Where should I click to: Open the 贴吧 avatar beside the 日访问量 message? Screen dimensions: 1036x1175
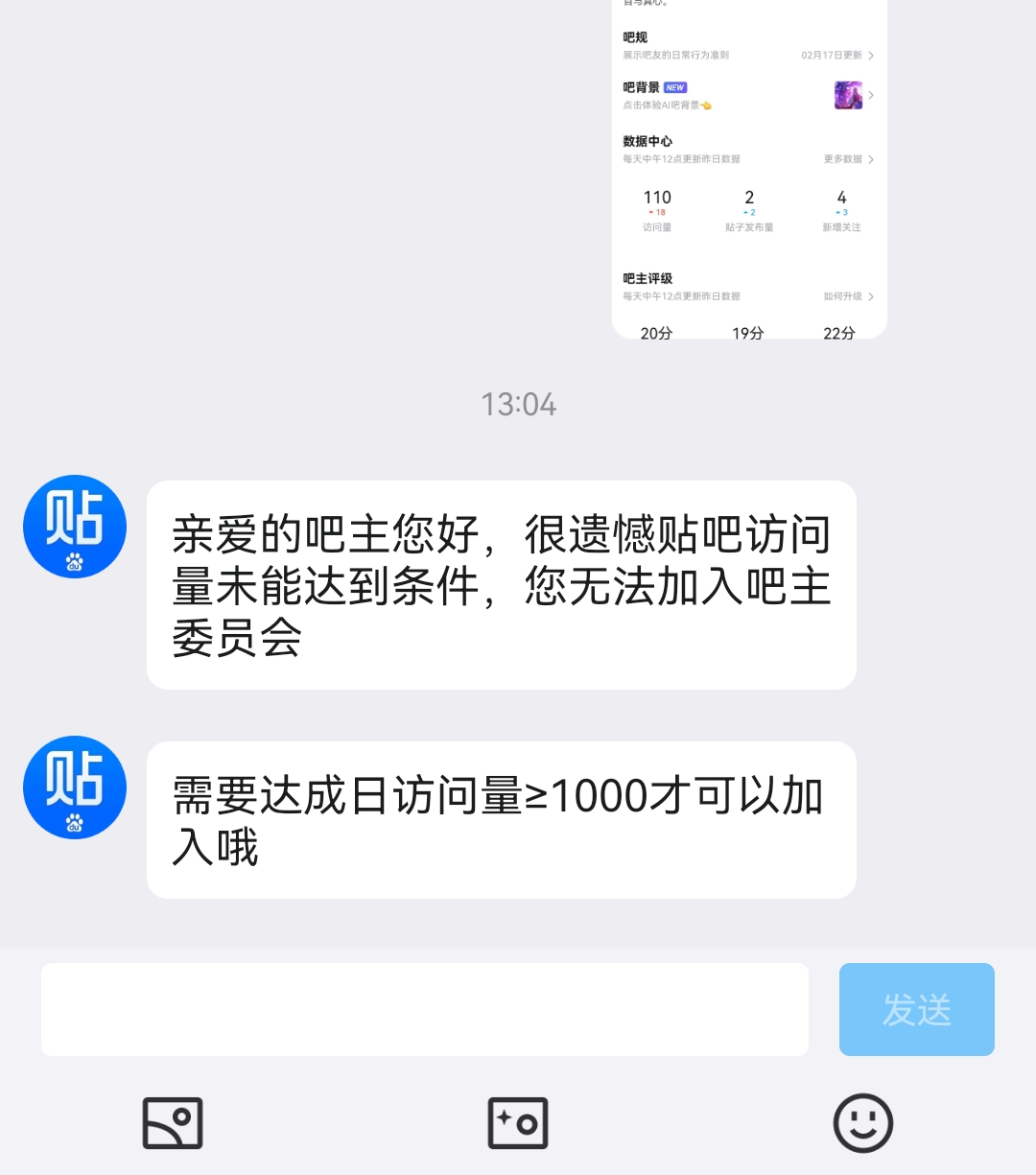point(75,787)
